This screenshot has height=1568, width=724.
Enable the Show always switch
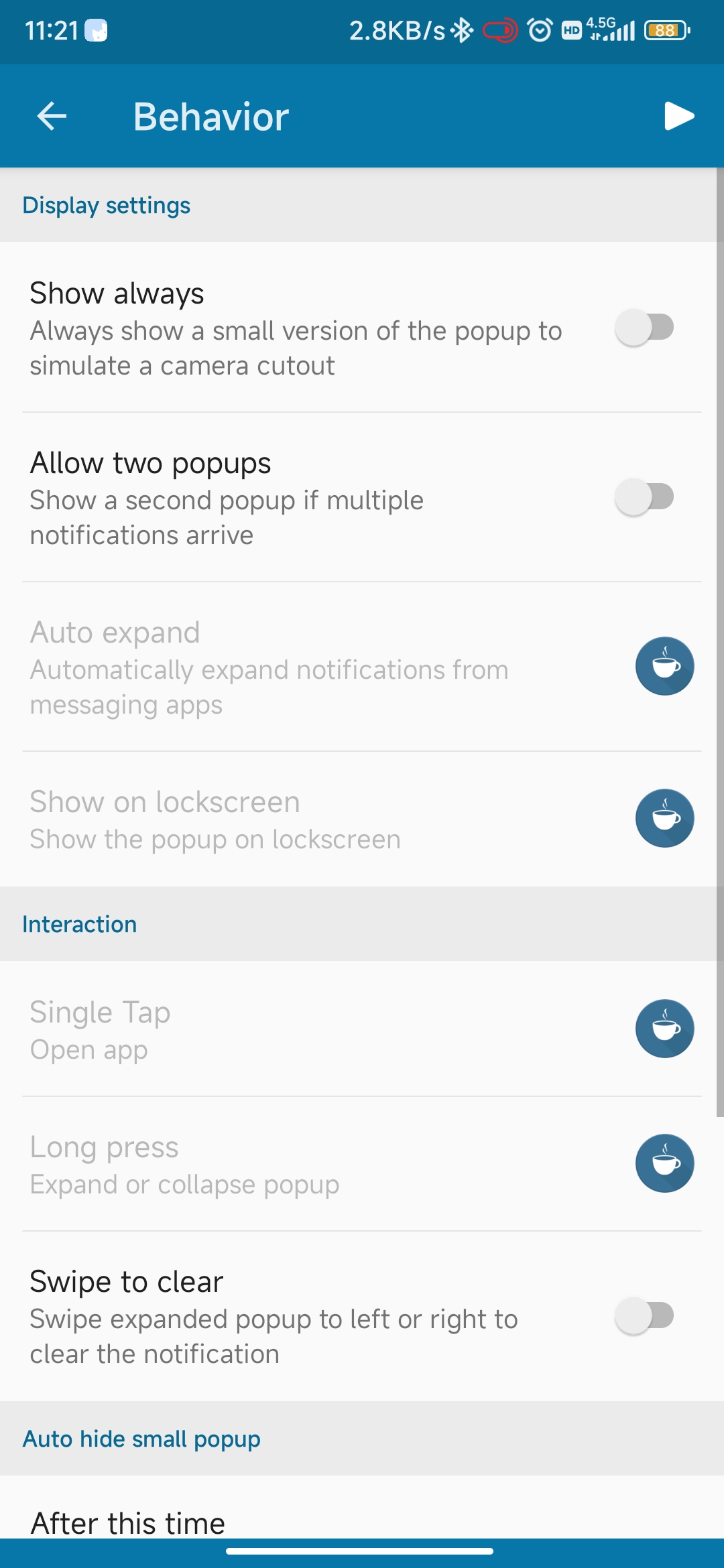[644, 328]
